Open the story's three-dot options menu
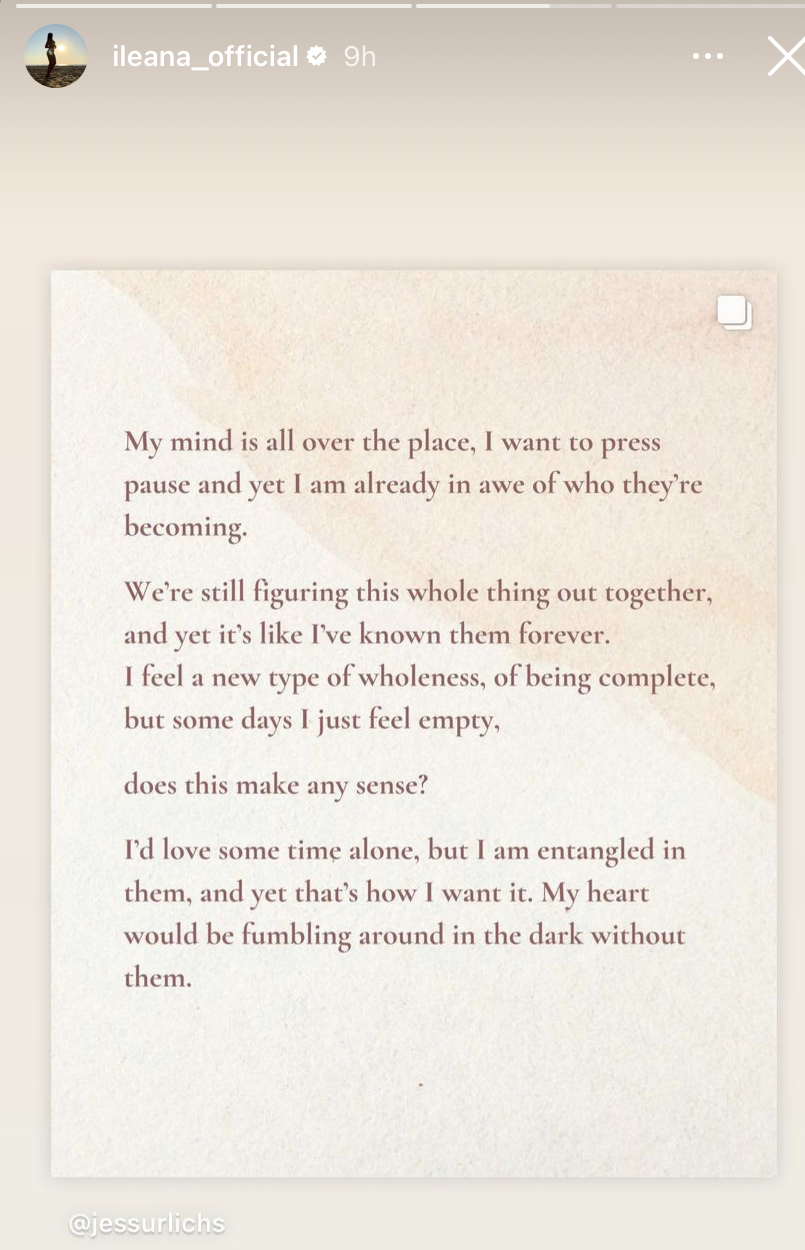The image size is (805, 1250). point(707,57)
